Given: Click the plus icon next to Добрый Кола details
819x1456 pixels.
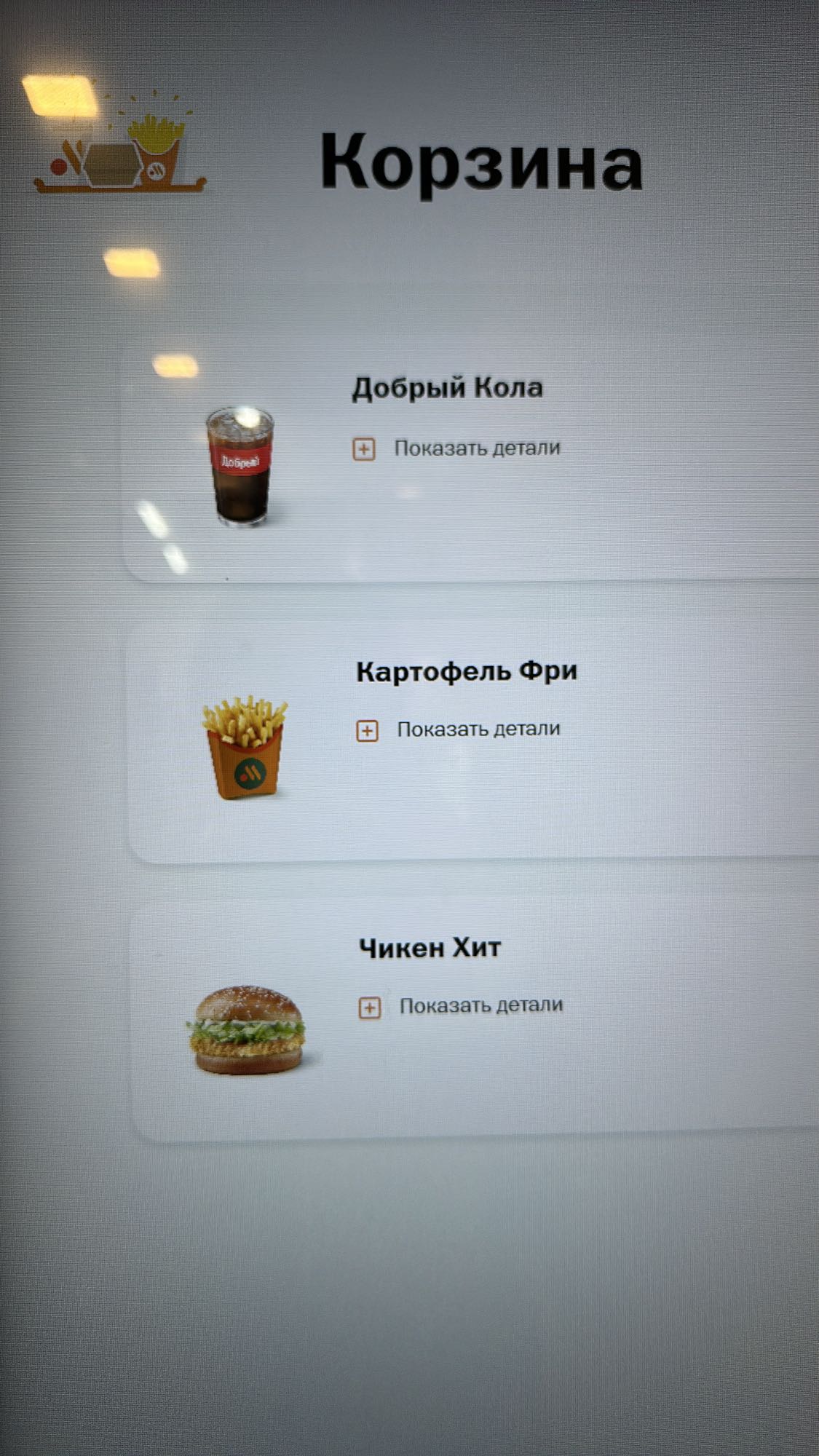Looking at the screenshot, I should 365,448.
